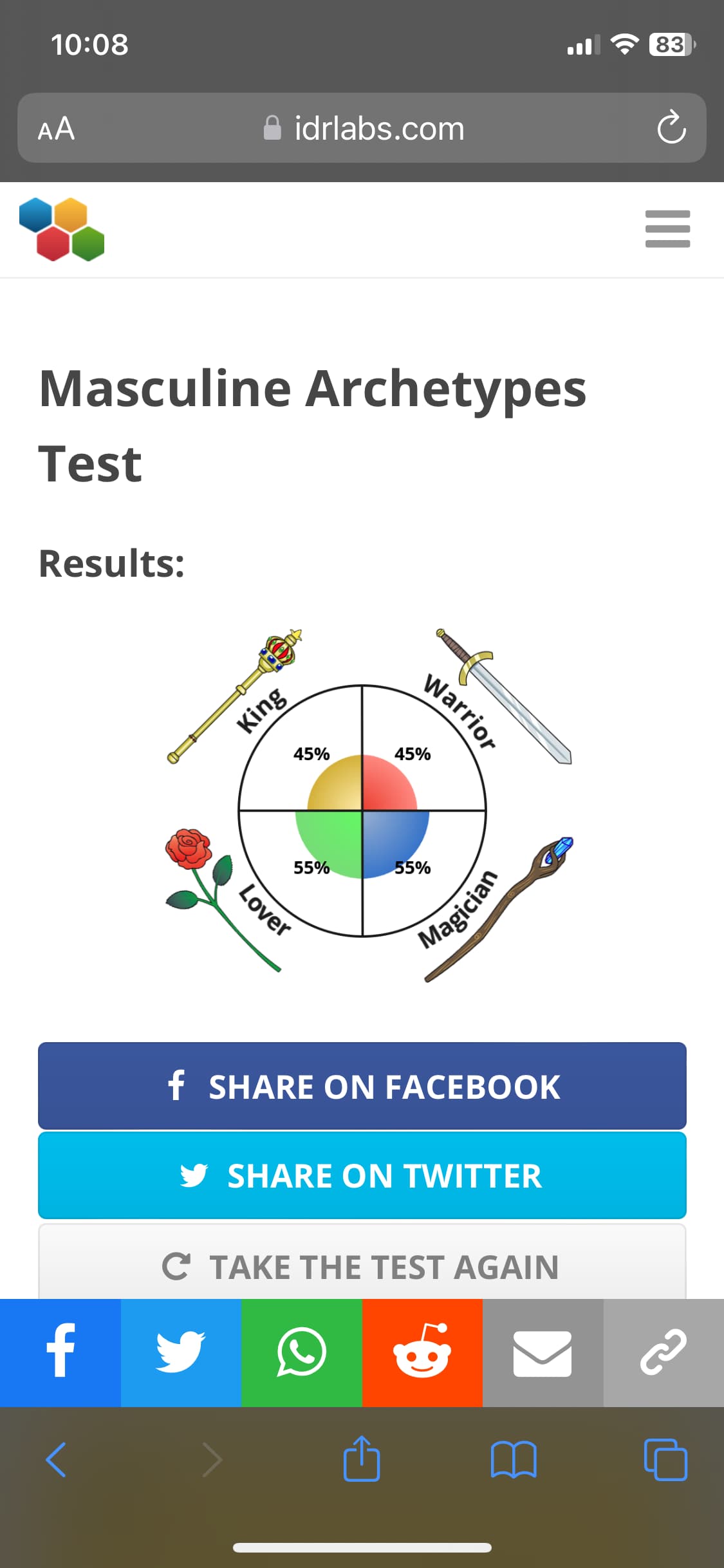Copy the page link via the chain icon

(664, 1352)
